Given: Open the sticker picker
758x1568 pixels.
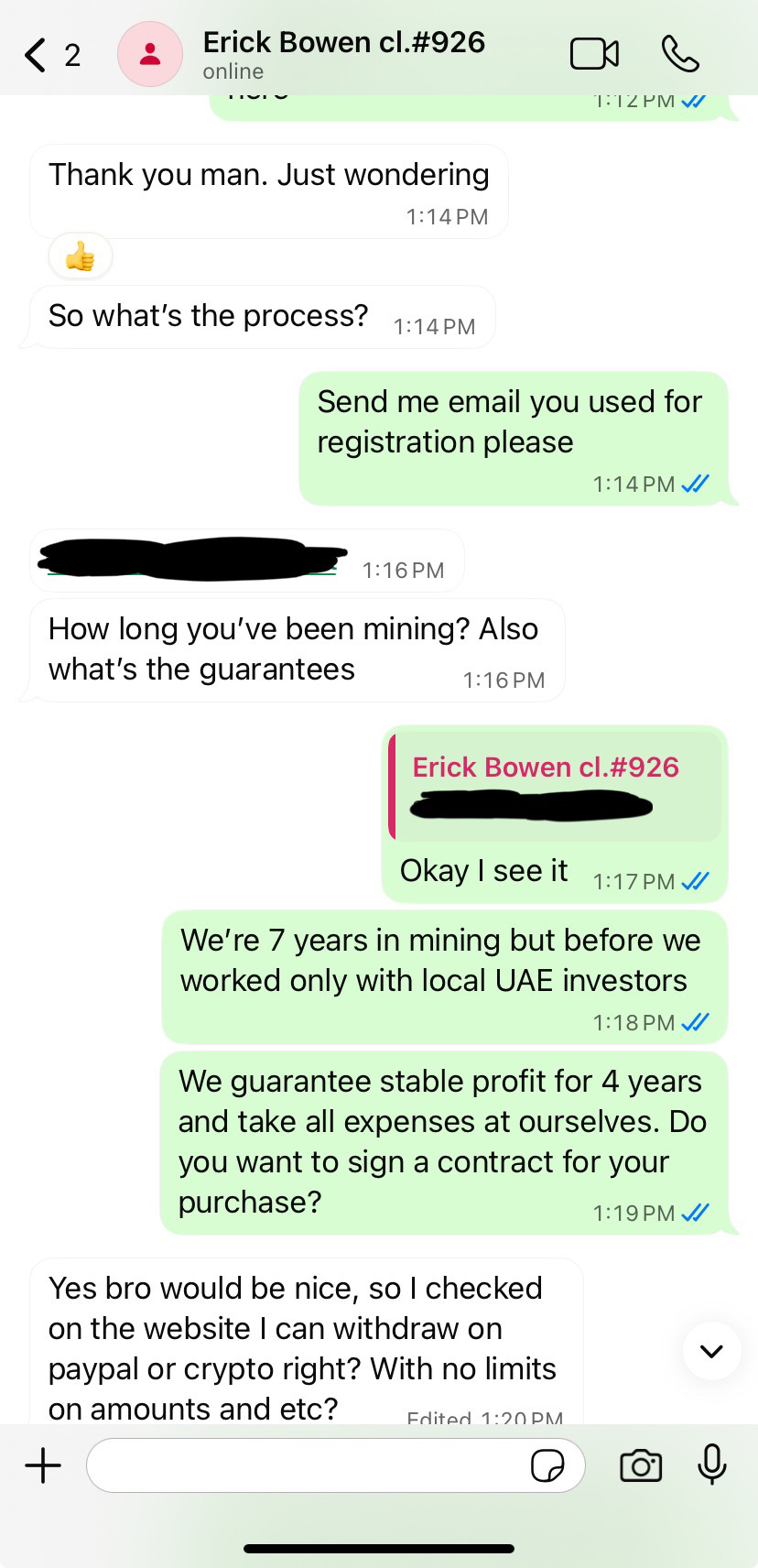Looking at the screenshot, I should (x=547, y=1465).
